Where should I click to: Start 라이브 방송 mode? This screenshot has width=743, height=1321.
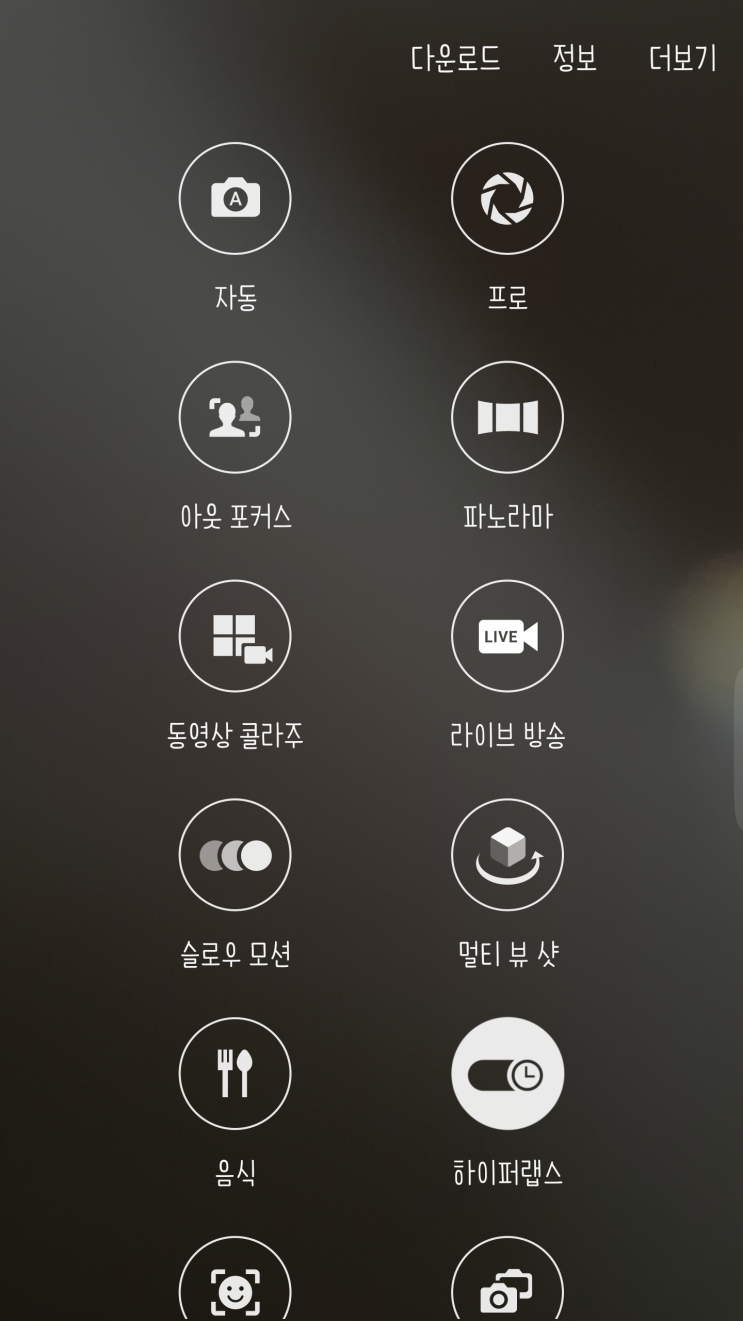click(x=507, y=636)
